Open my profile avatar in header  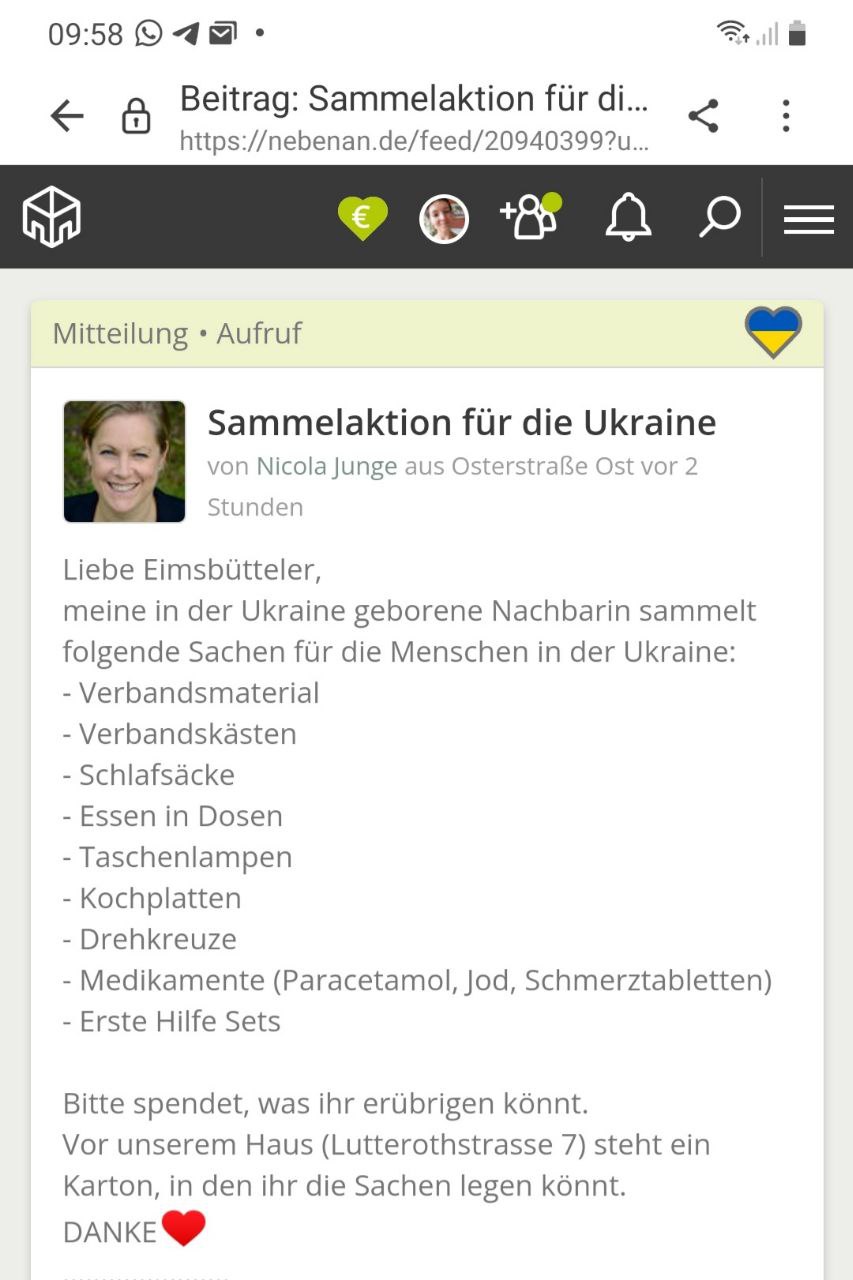pos(444,218)
